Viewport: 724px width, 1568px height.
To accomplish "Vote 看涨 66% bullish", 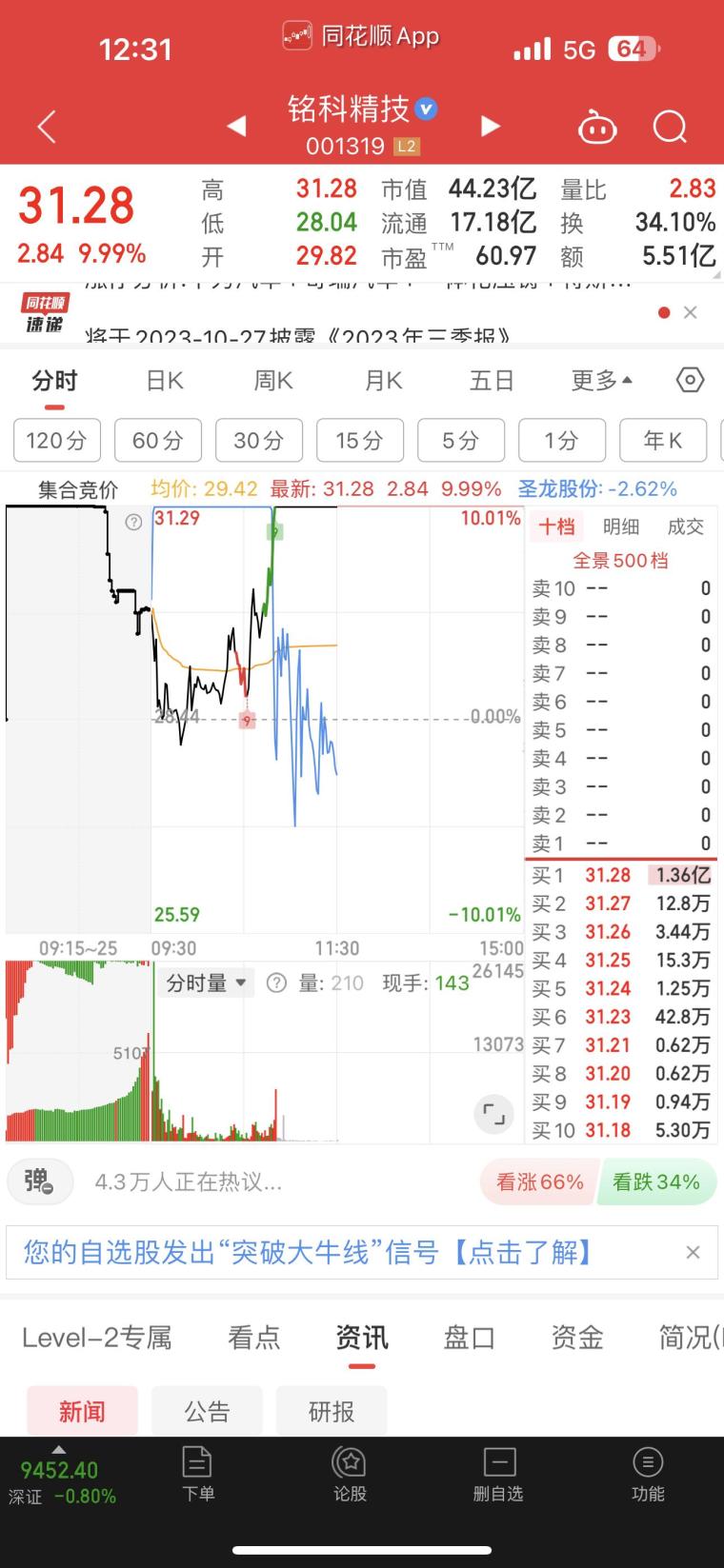I will [539, 1182].
